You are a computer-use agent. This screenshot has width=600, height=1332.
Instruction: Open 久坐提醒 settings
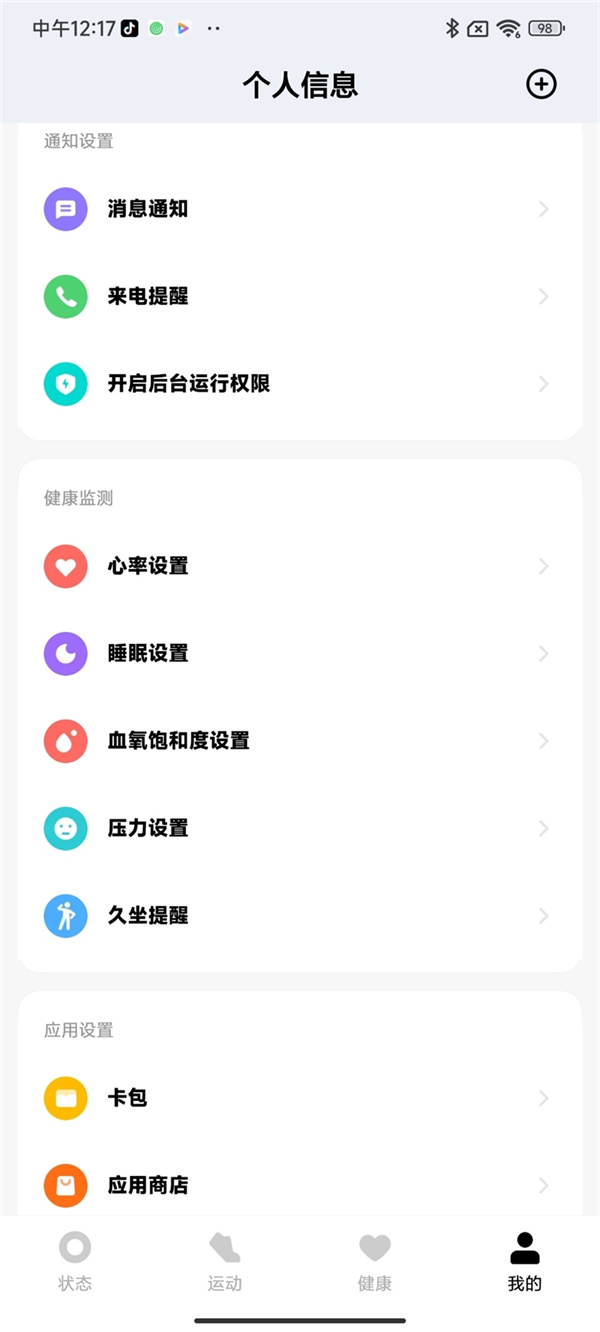coord(300,915)
